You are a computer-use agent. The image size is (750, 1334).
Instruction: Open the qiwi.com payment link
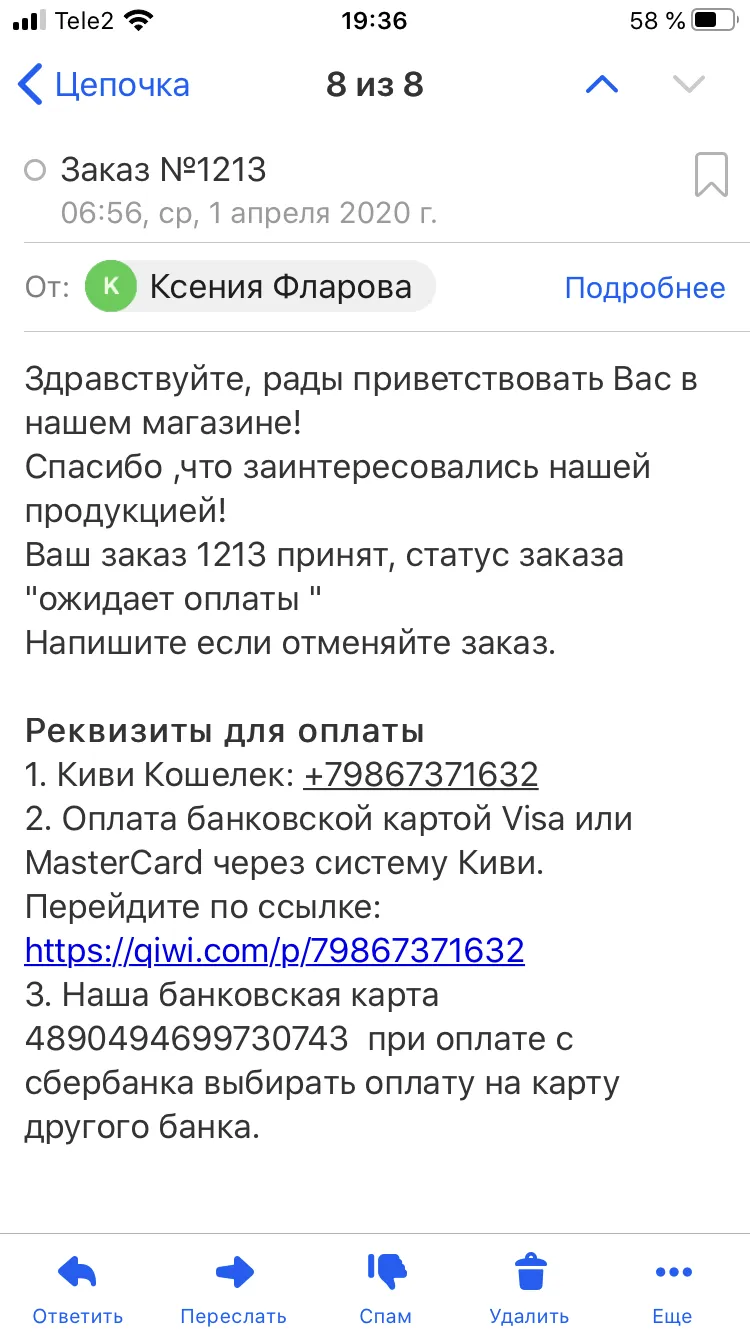coord(274,949)
